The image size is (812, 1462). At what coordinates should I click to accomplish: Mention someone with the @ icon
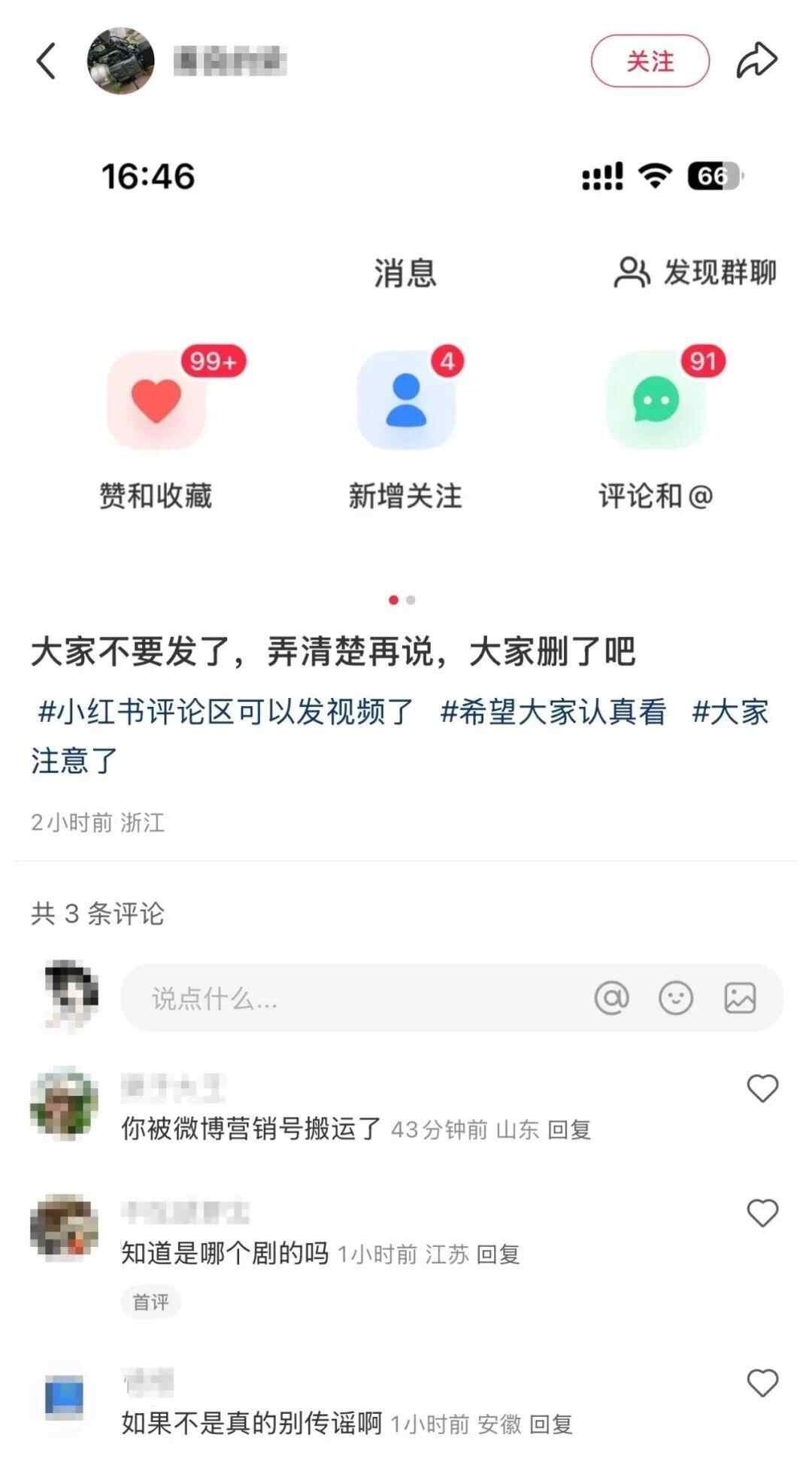tap(611, 999)
